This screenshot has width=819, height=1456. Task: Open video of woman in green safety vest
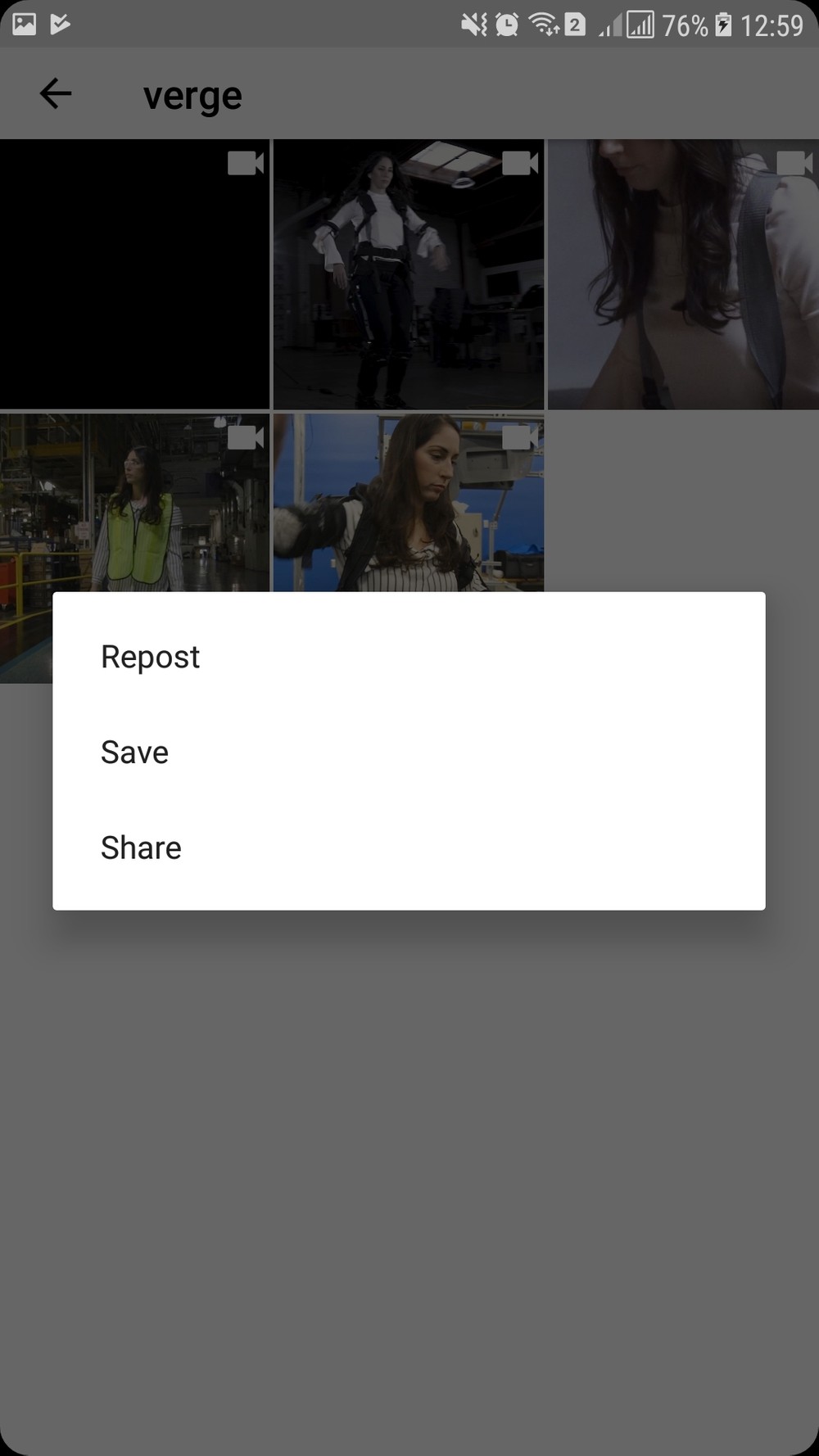[x=134, y=501]
